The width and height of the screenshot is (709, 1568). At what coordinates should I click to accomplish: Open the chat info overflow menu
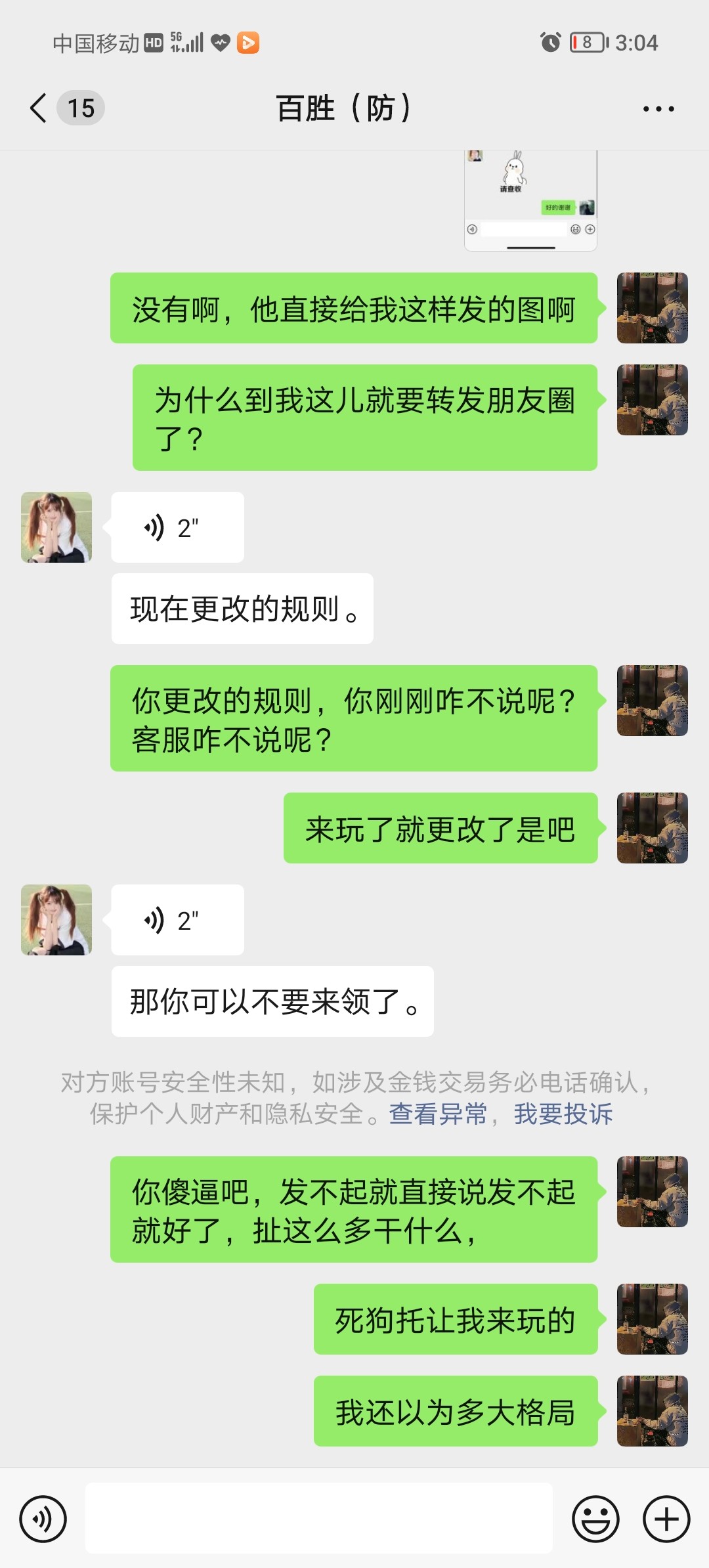(658, 109)
